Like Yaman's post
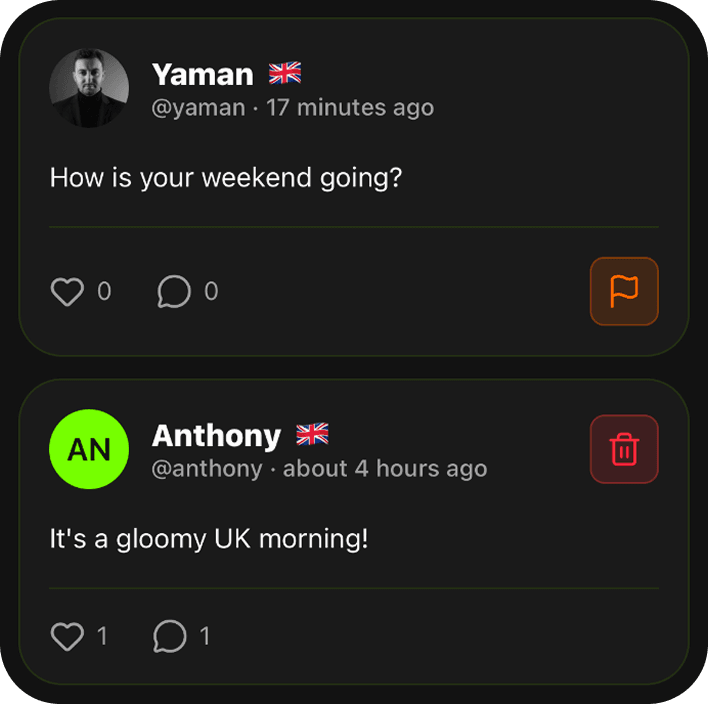Screen dimensions: 708x704 click(x=67, y=292)
